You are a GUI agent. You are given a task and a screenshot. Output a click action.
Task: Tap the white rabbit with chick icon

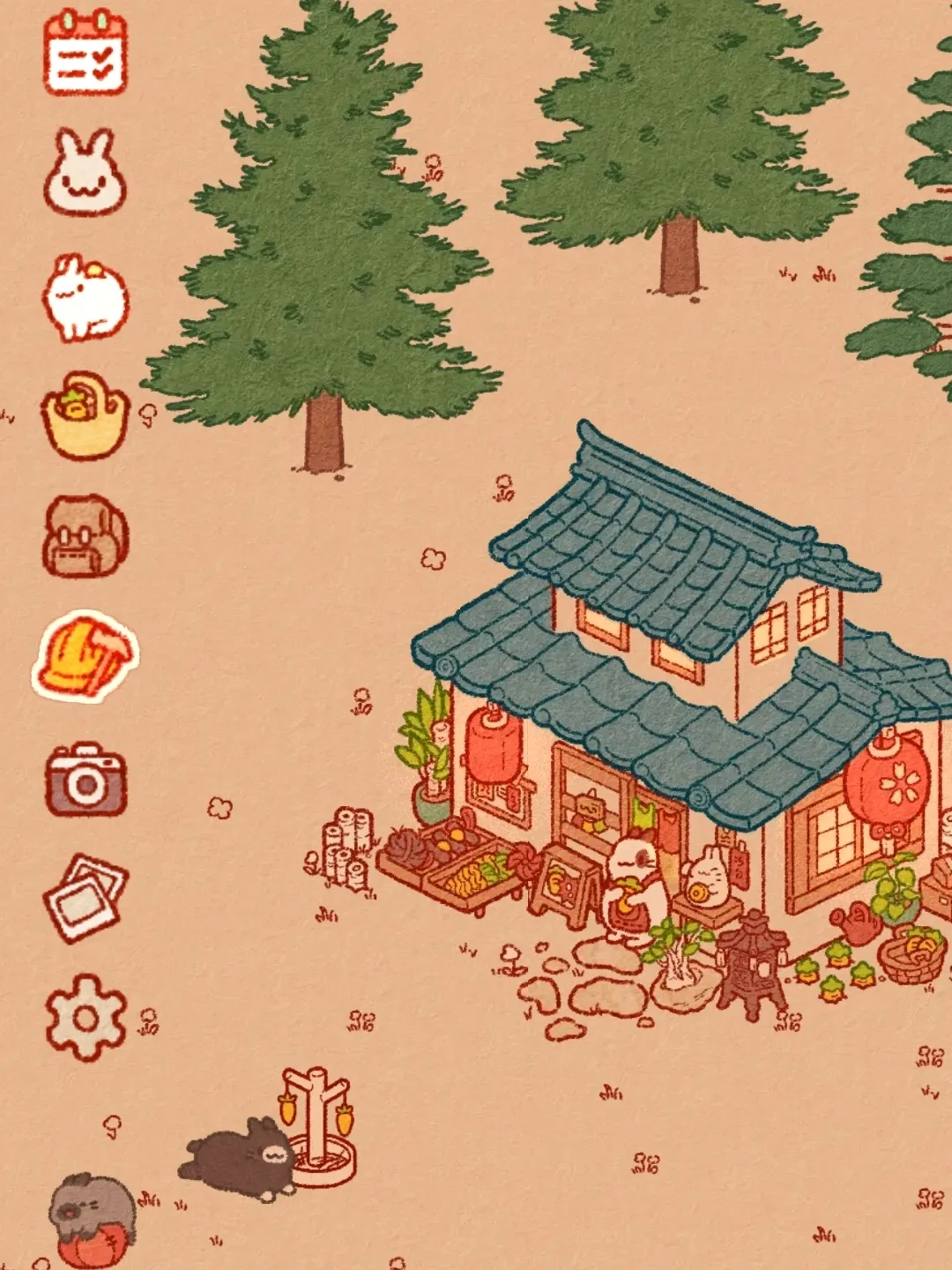pyautogui.click(x=85, y=298)
